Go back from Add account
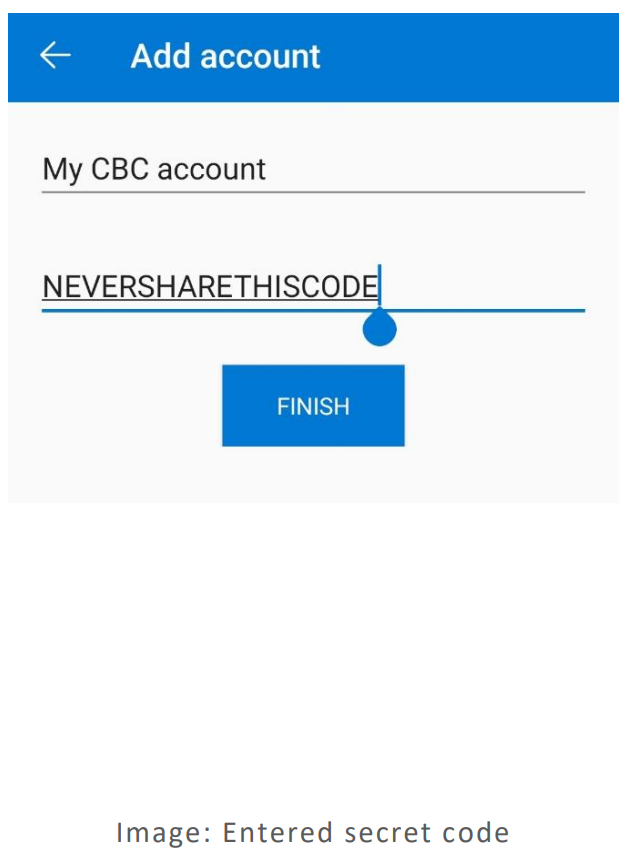Image resolution: width=628 pixels, height=868 pixels. 55,56
